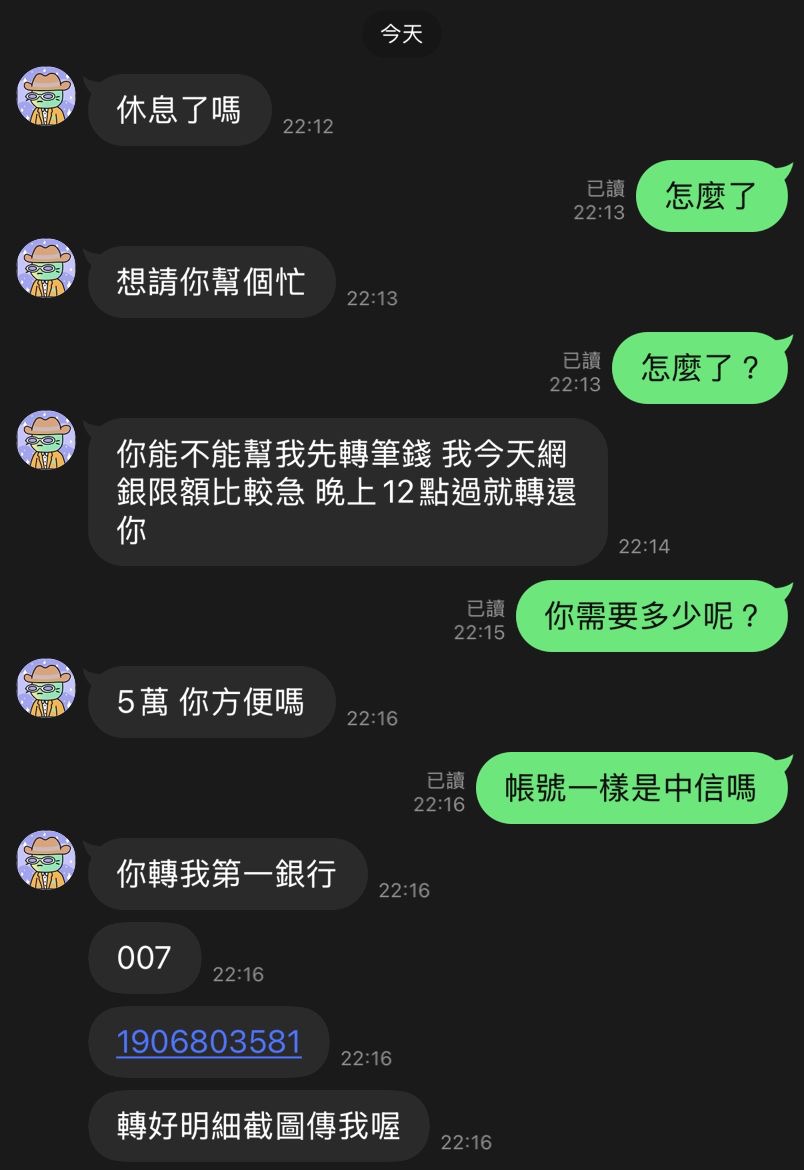
Task: Open profile avatar beside 你能不能幫我先轉筆錢 message
Action: (47, 440)
